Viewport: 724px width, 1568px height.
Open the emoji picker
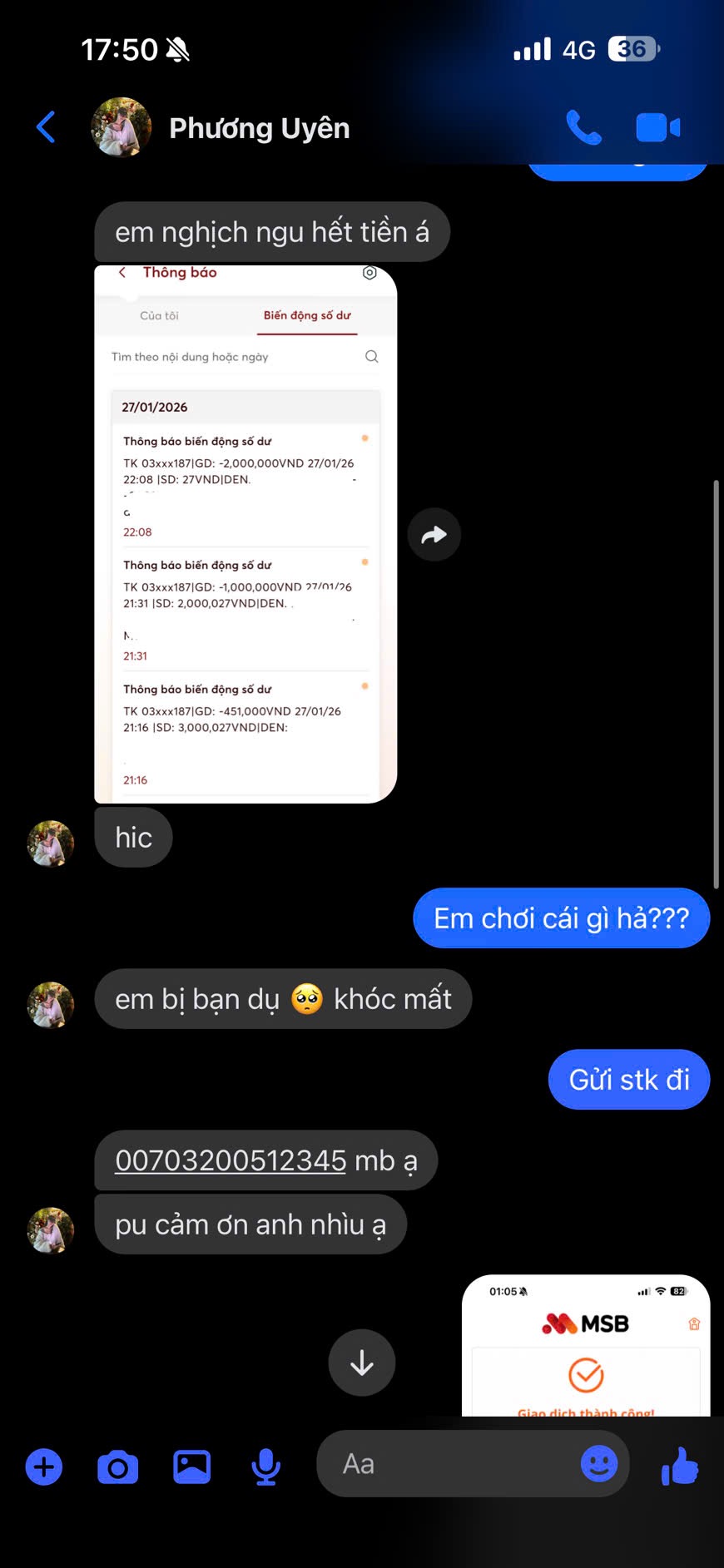click(x=599, y=1464)
